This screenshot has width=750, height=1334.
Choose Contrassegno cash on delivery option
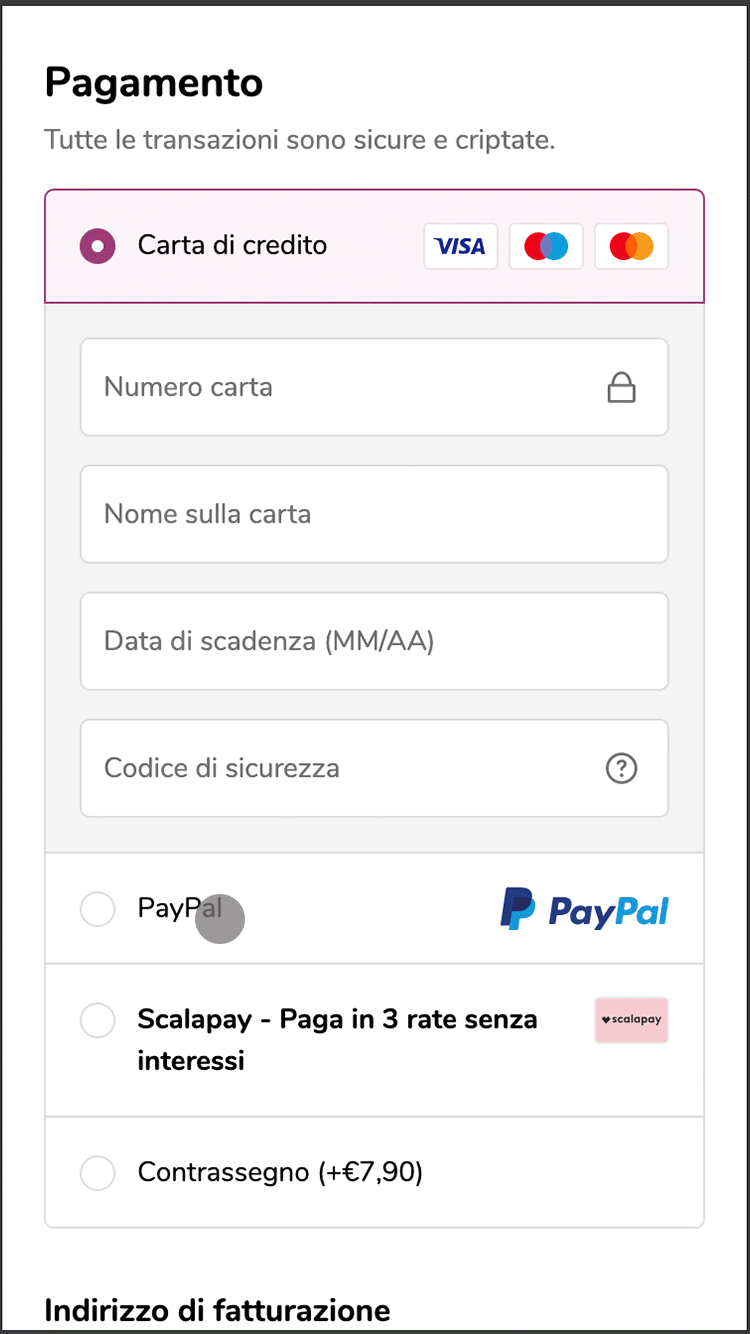[x=374, y=1172]
